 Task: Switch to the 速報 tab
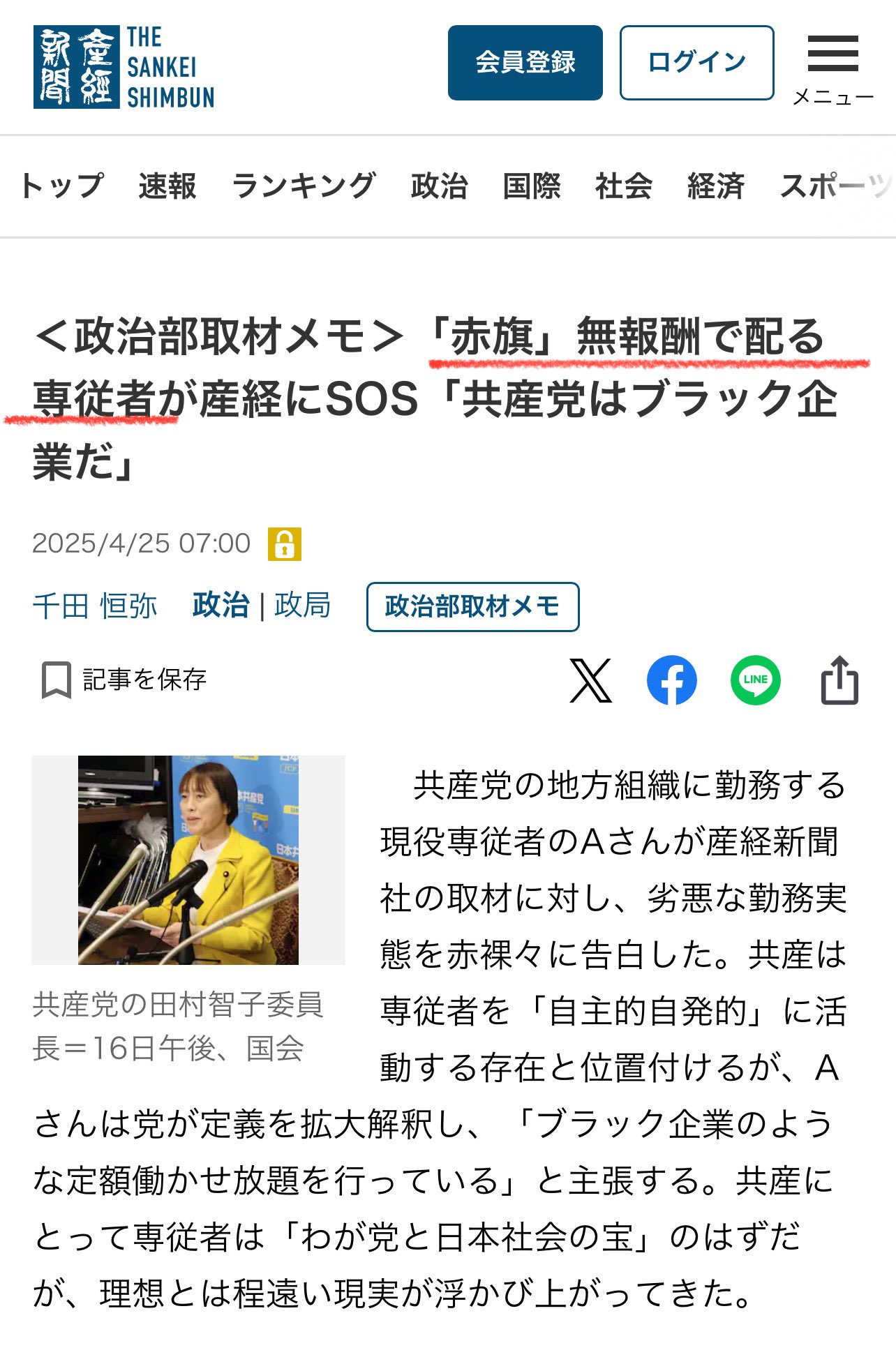pyautogui.click(x=167, y=186)
